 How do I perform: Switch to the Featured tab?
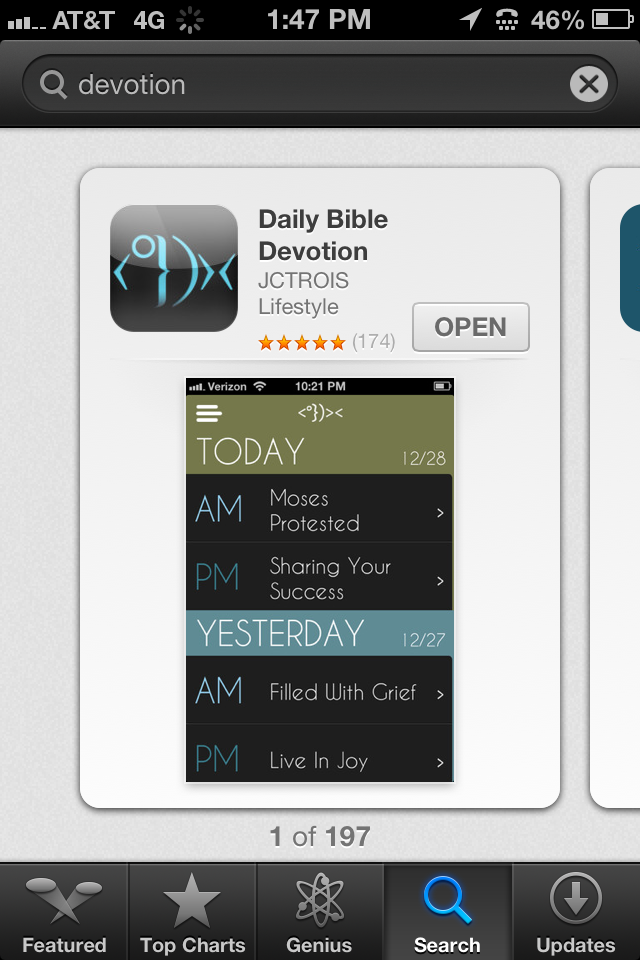64,912
